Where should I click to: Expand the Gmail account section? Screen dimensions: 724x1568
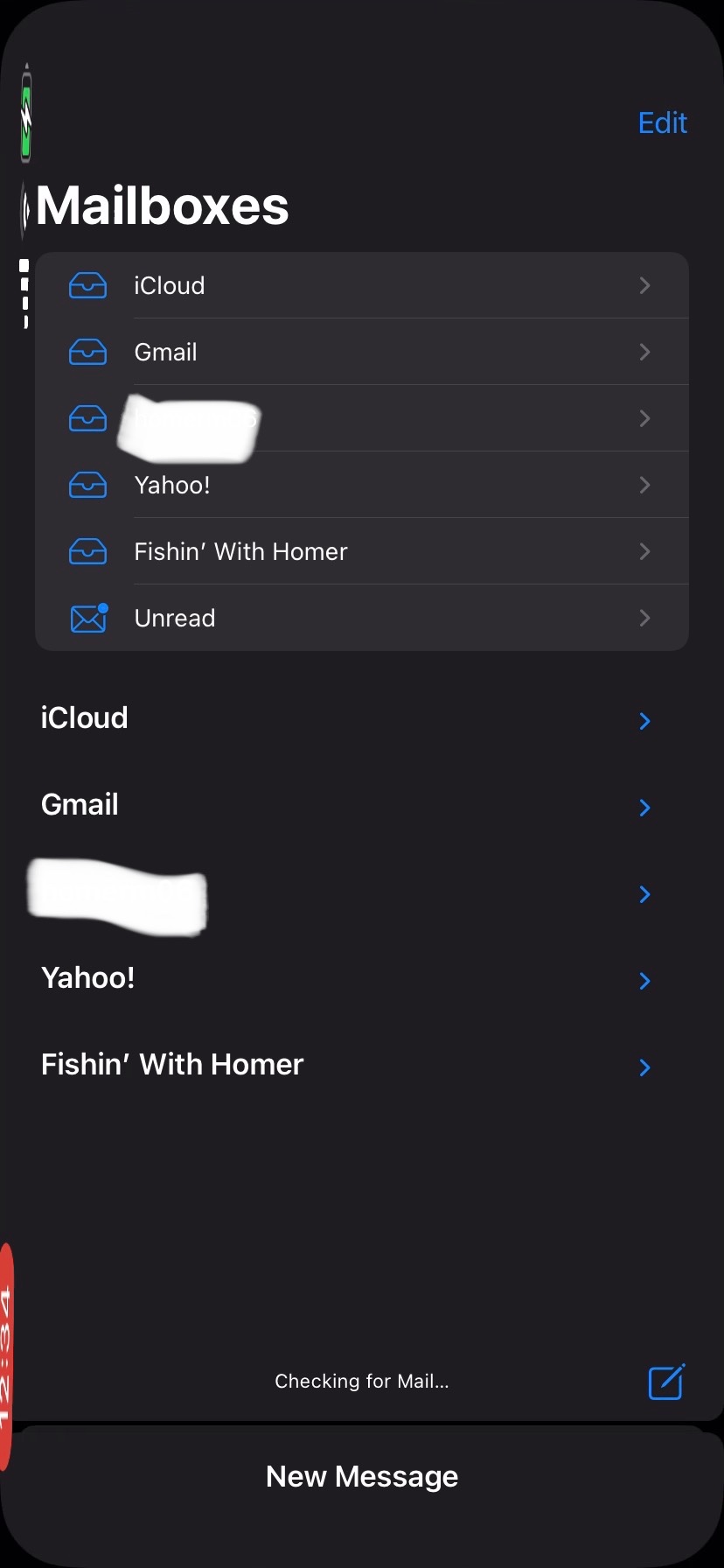(x=644, y=807)
